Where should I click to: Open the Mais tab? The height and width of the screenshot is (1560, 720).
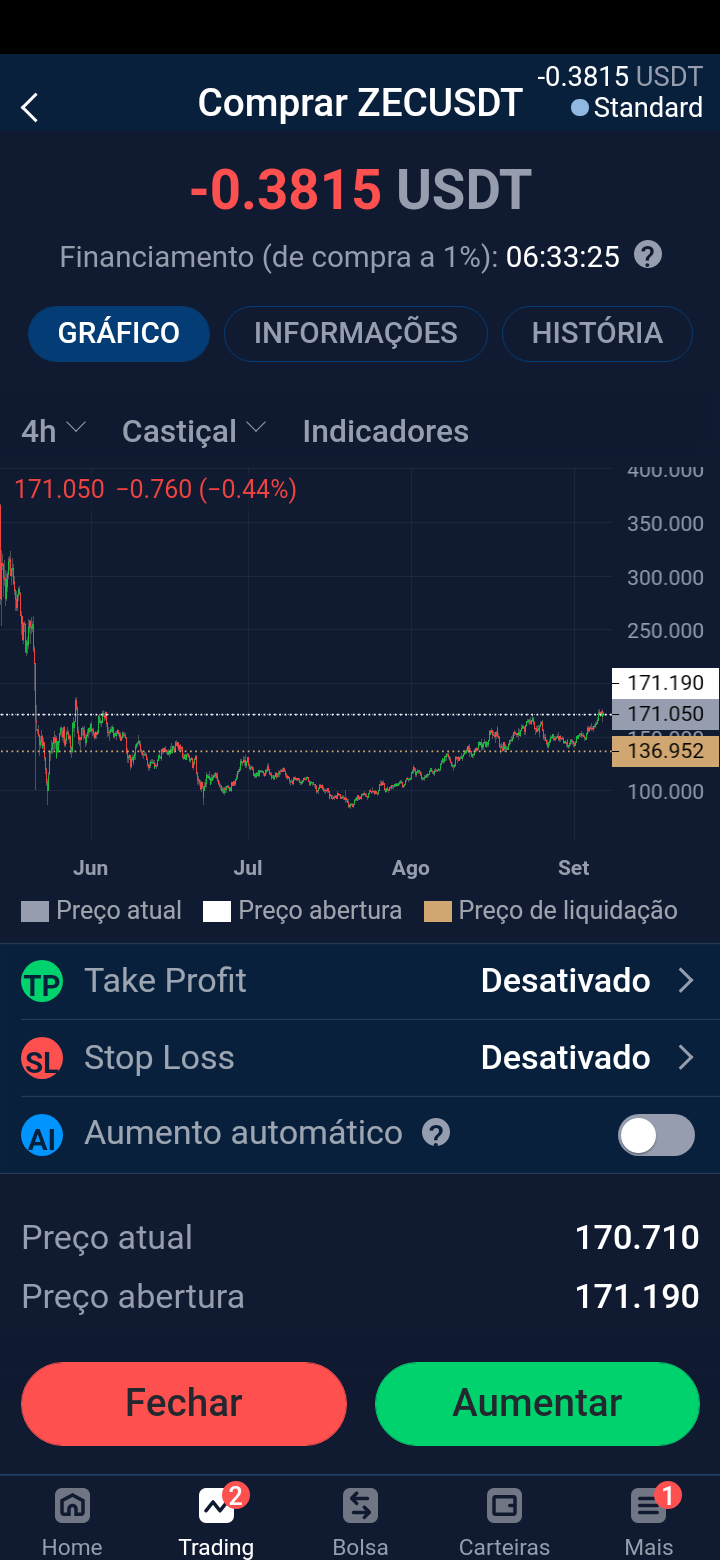648,1520
